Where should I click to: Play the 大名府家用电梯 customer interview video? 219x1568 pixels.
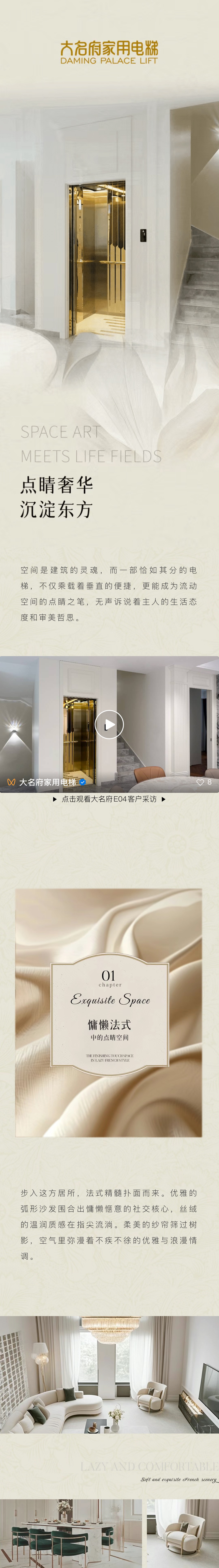109,724
